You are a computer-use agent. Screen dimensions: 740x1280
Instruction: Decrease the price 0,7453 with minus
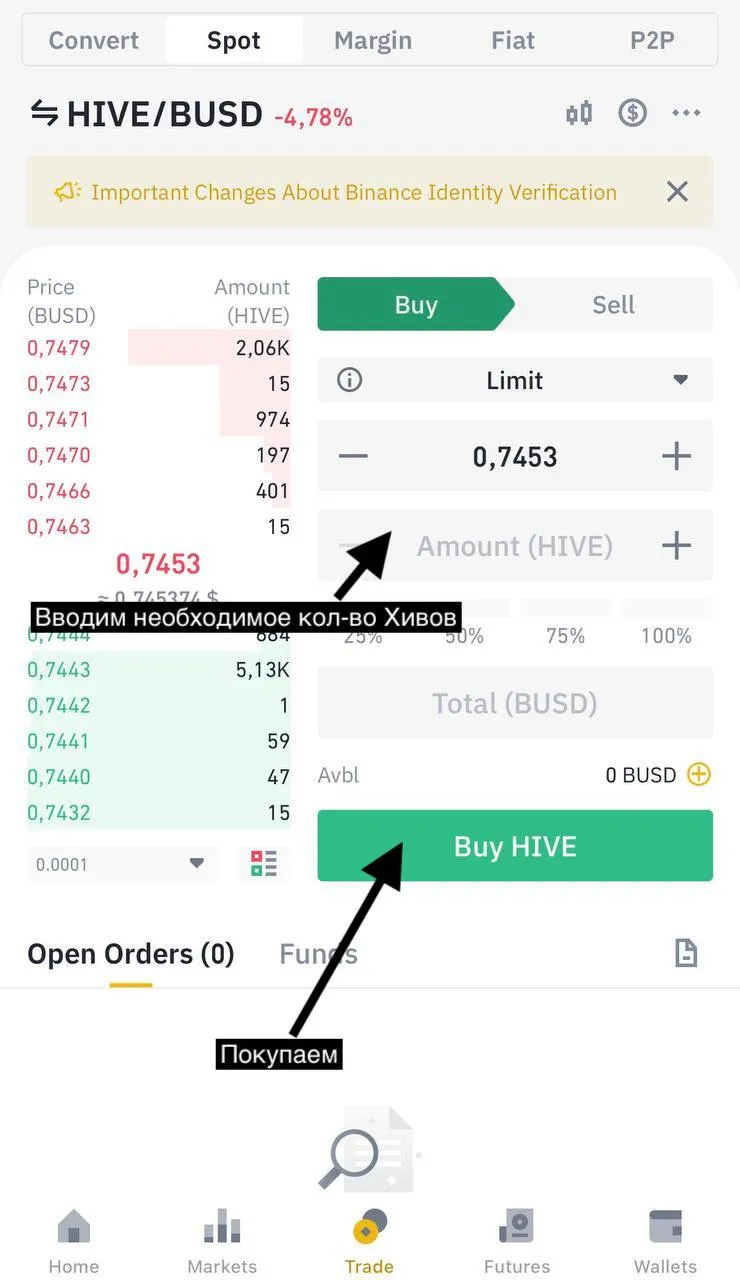click(x=353, y=457)
